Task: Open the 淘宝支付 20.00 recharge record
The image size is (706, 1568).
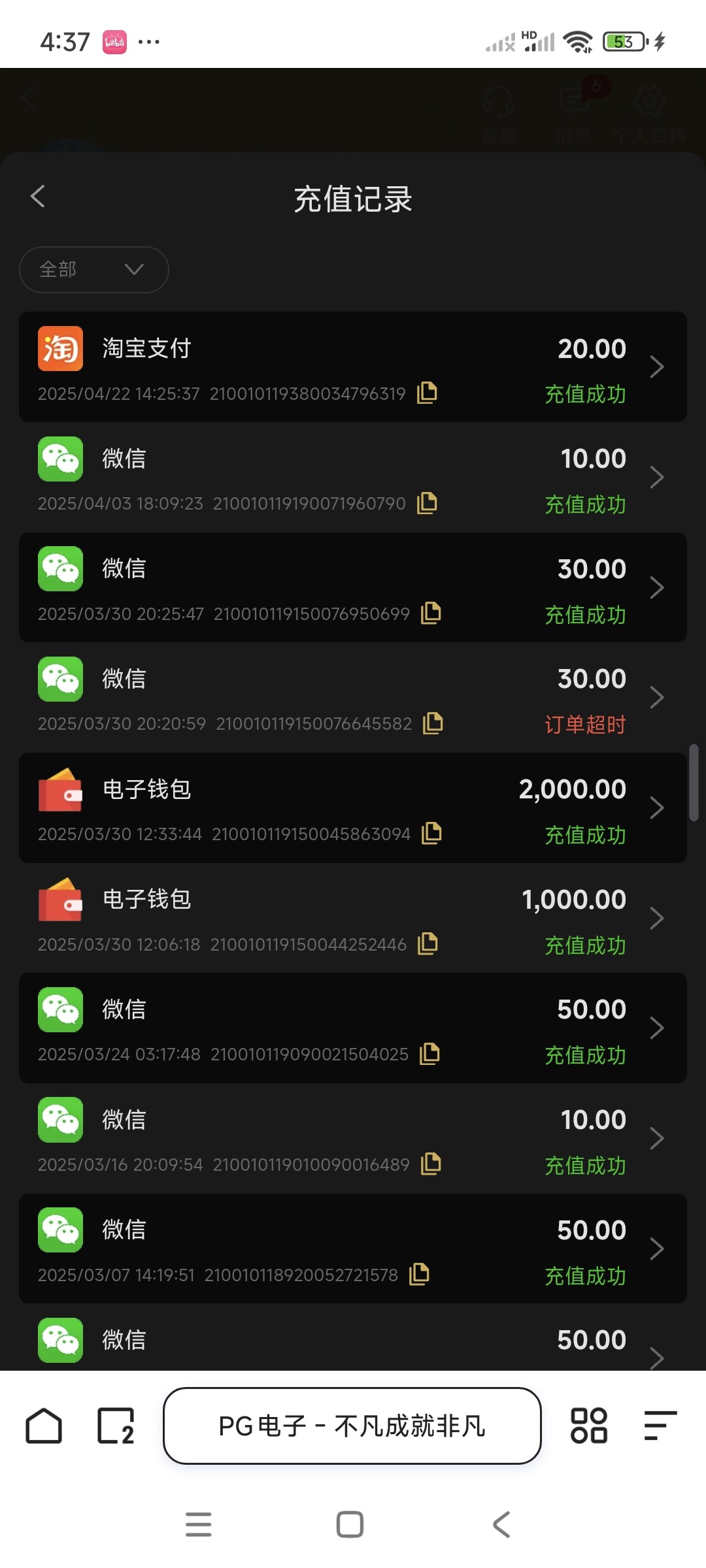Action: 352,367
